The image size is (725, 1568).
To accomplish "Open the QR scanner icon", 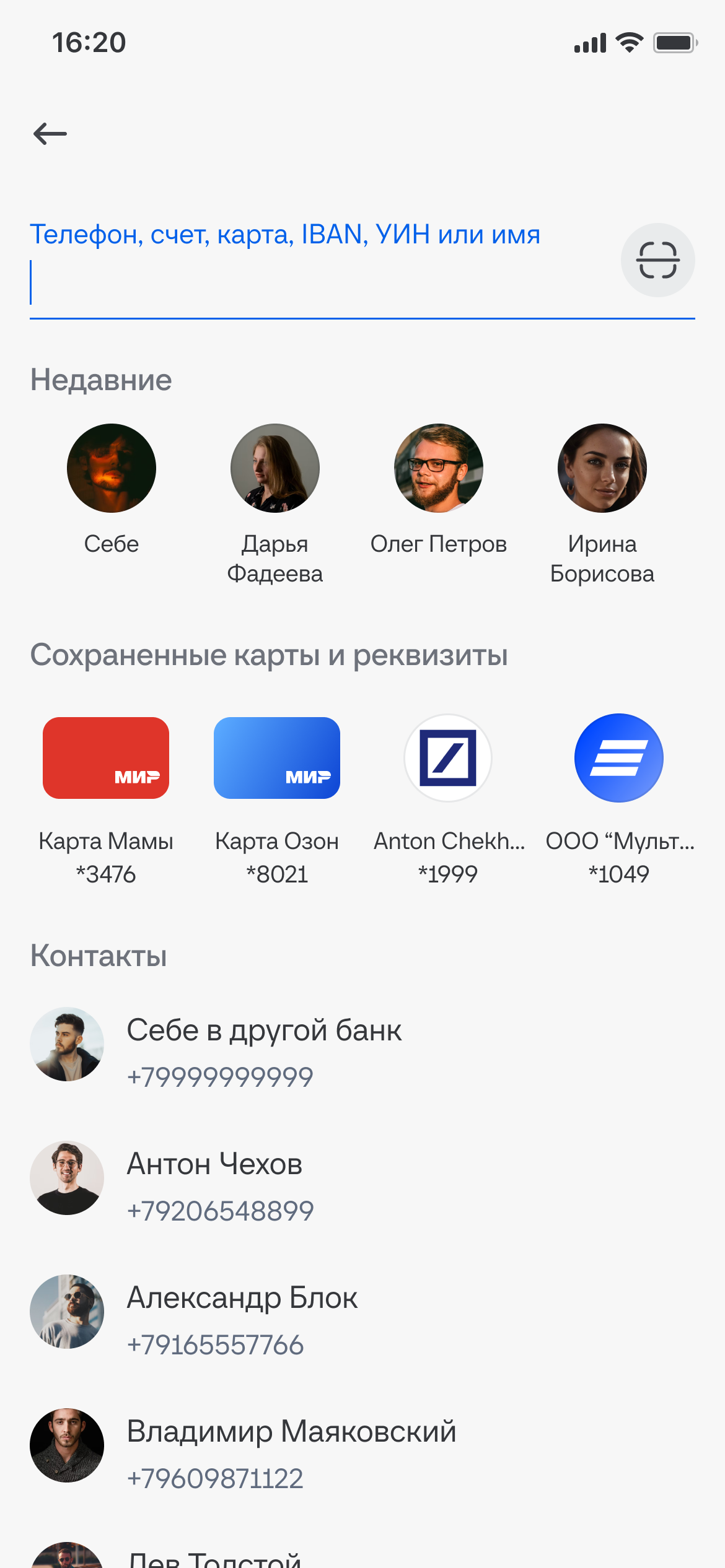I will [x=657, y=260].
